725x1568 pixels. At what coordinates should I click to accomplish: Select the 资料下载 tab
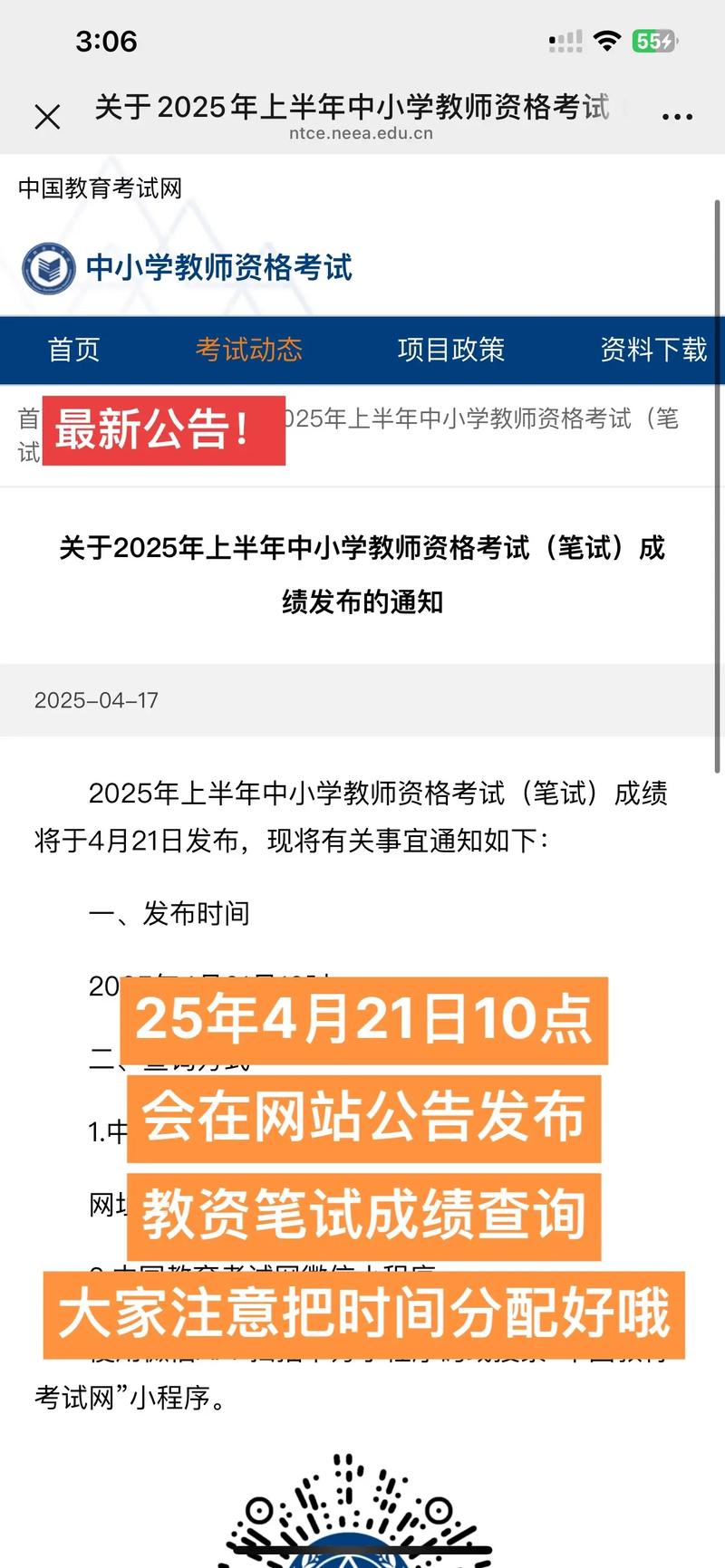652,350
